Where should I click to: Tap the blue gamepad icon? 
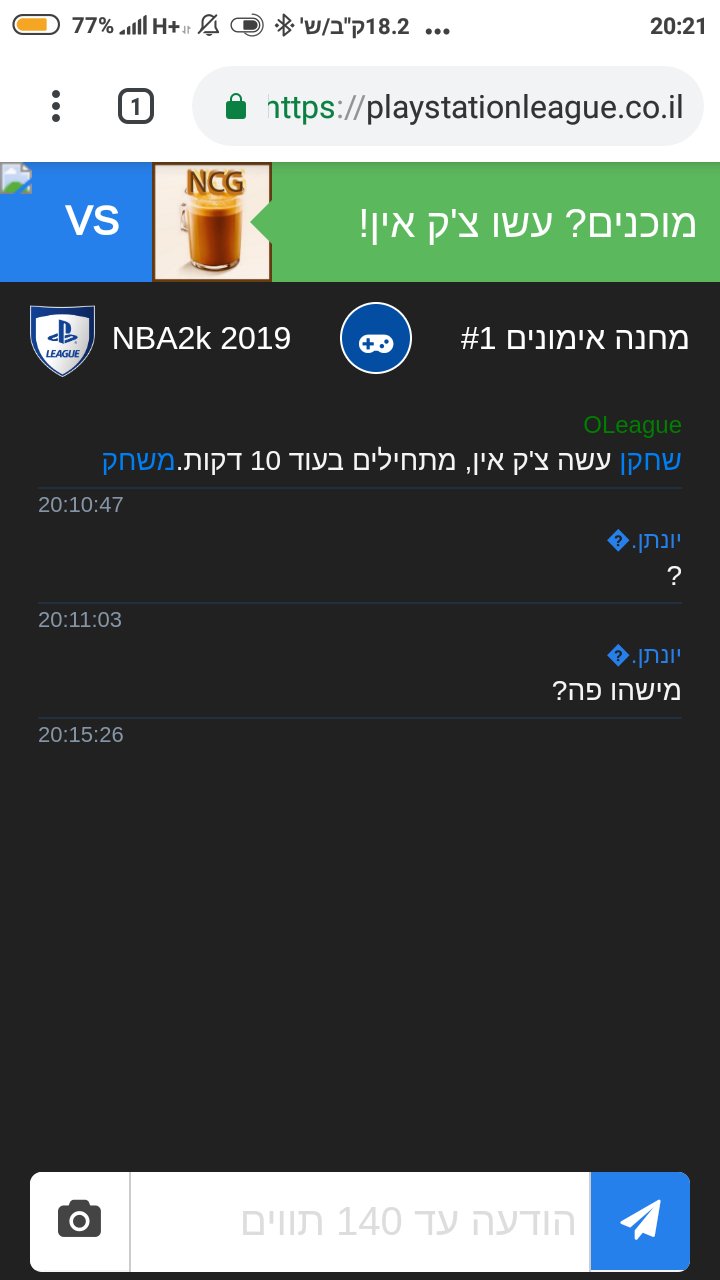[x=376, y=340]
